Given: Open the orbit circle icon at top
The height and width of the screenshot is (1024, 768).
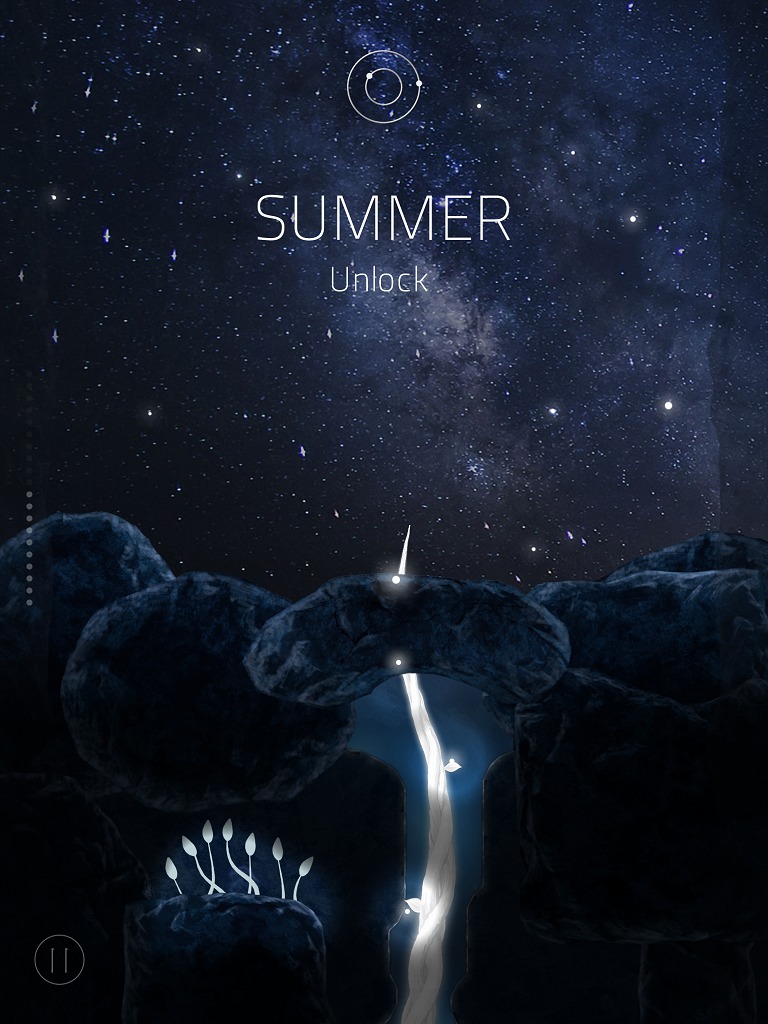Looking at the screenshot, I should 383,86.
